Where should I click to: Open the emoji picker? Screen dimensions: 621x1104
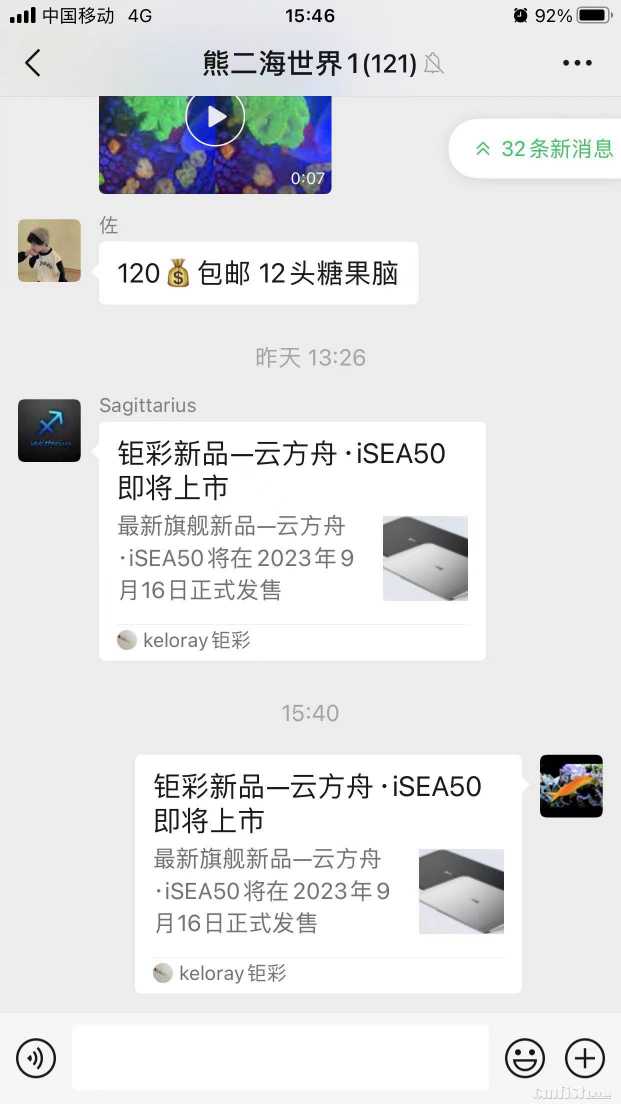pyautogui.click(x=525, y=1057)
